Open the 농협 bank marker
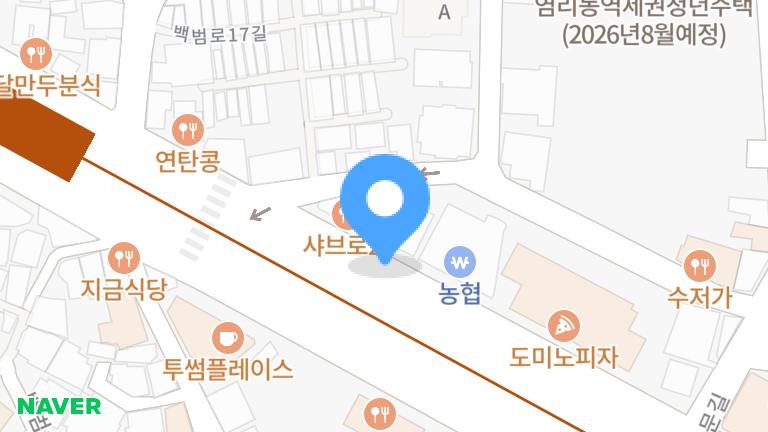768x432 pixels. coord(460,263)
